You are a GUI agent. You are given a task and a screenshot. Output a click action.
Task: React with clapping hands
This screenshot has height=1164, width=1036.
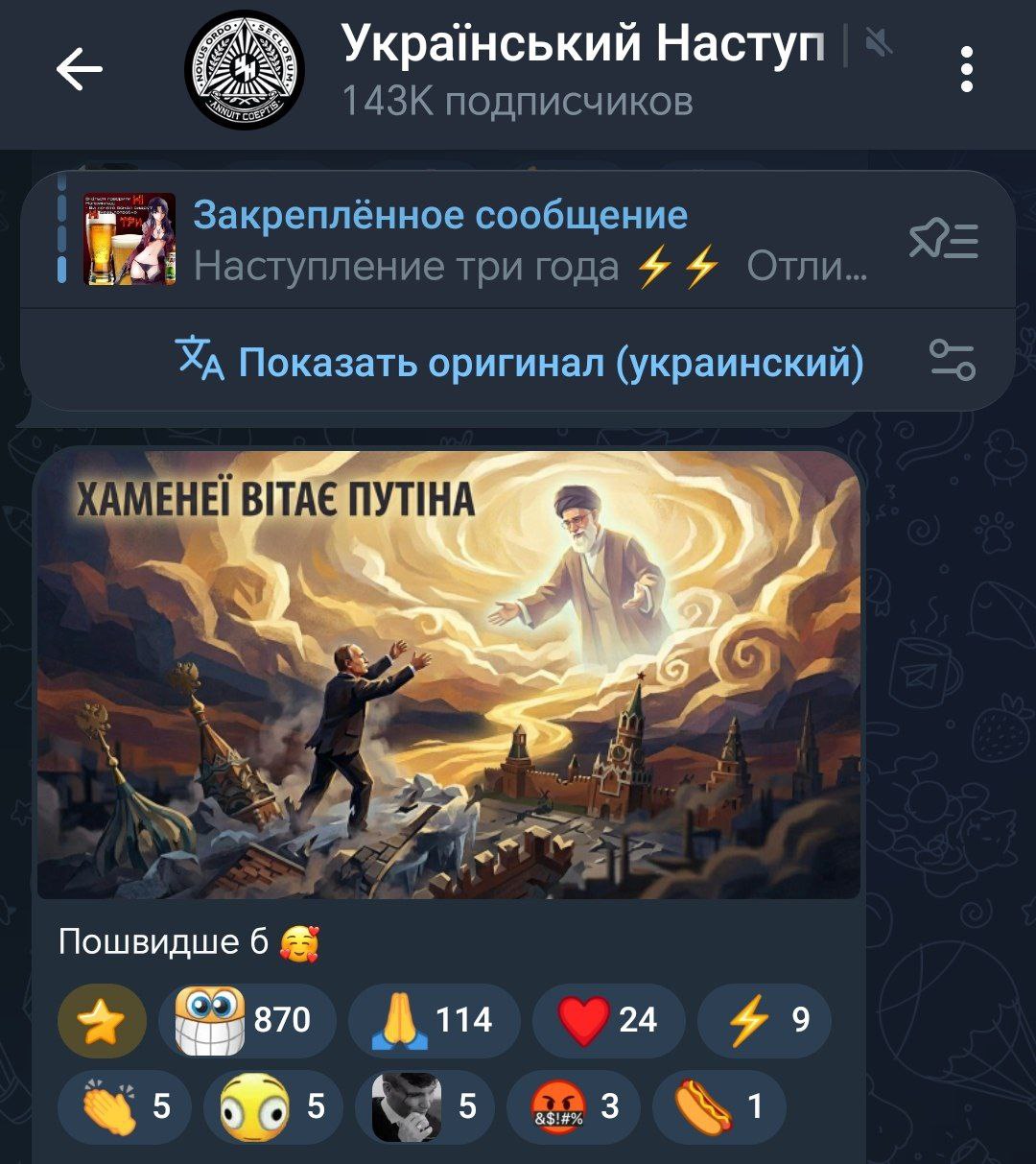point(124,1106)
